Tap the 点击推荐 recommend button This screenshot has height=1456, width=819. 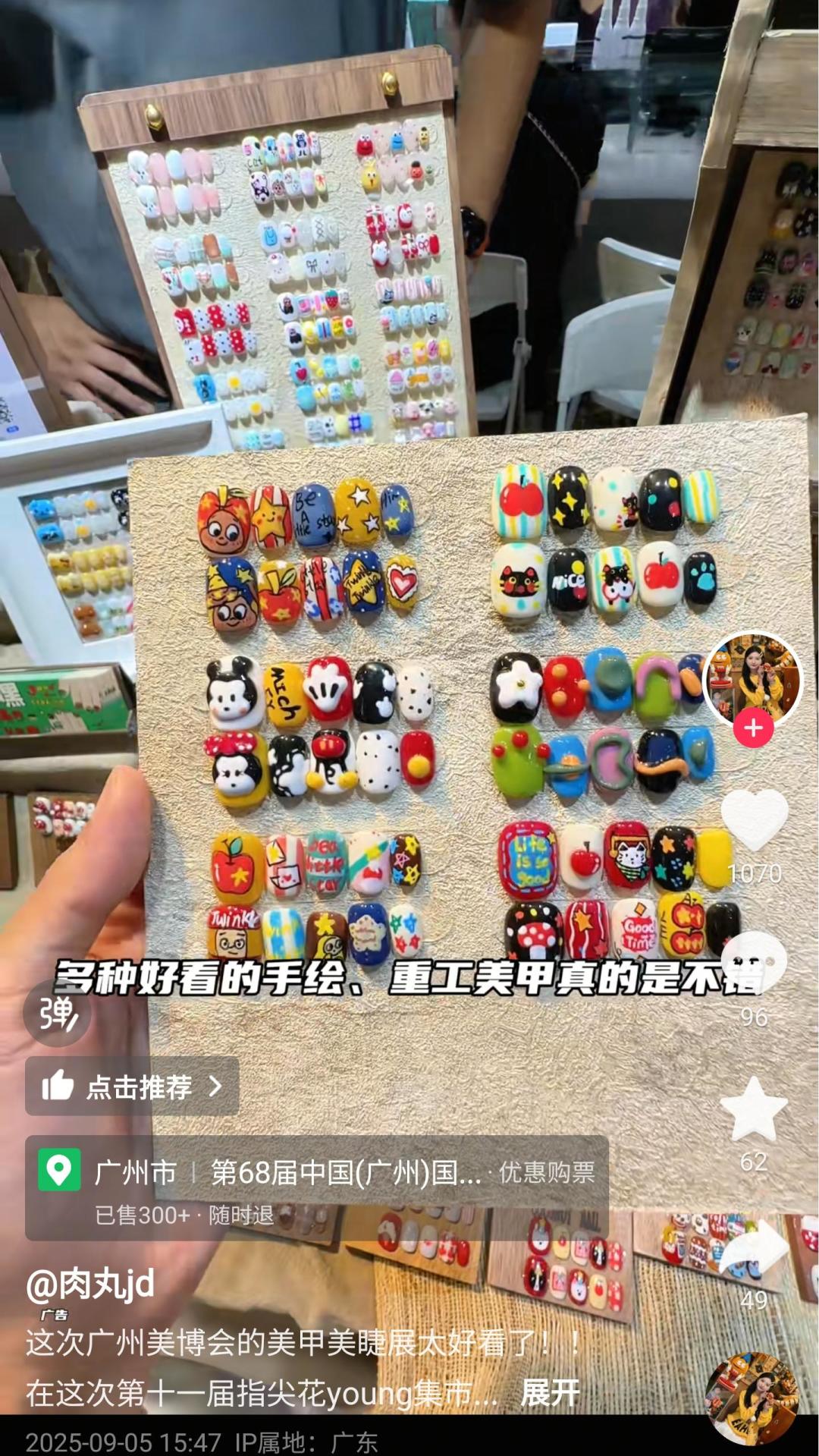pos(132,1086)
